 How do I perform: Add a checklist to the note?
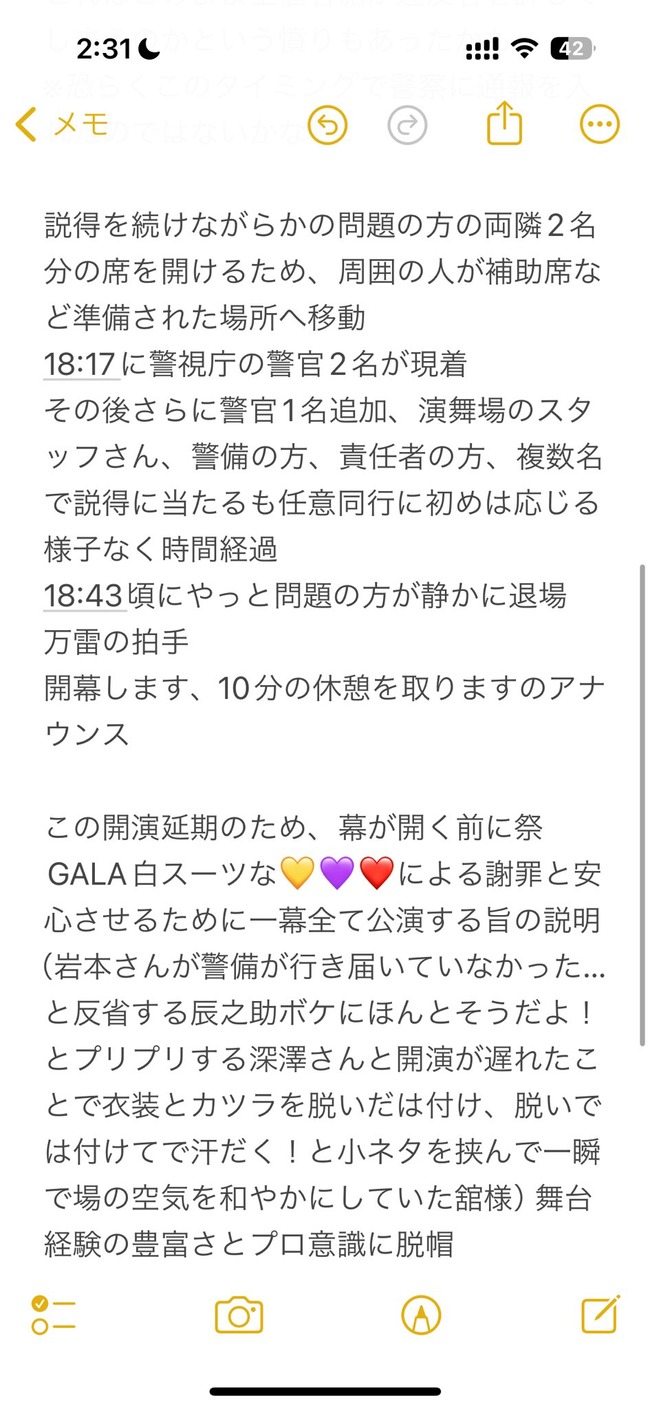(53, 1314)
